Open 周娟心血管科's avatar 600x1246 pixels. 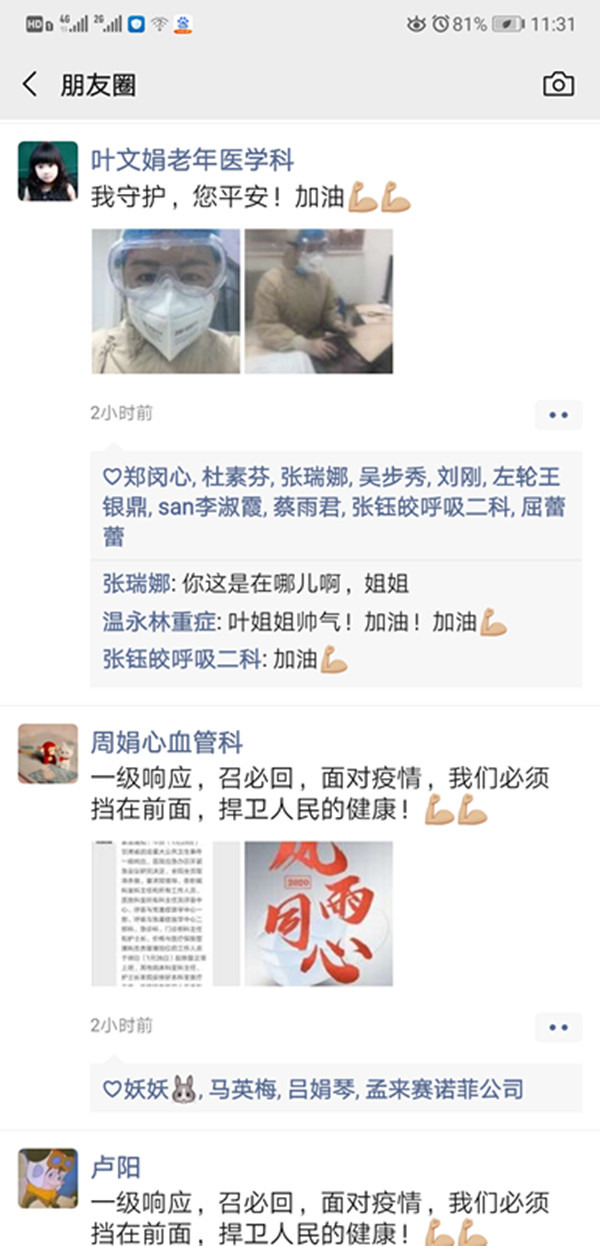[x=47, y=754]
